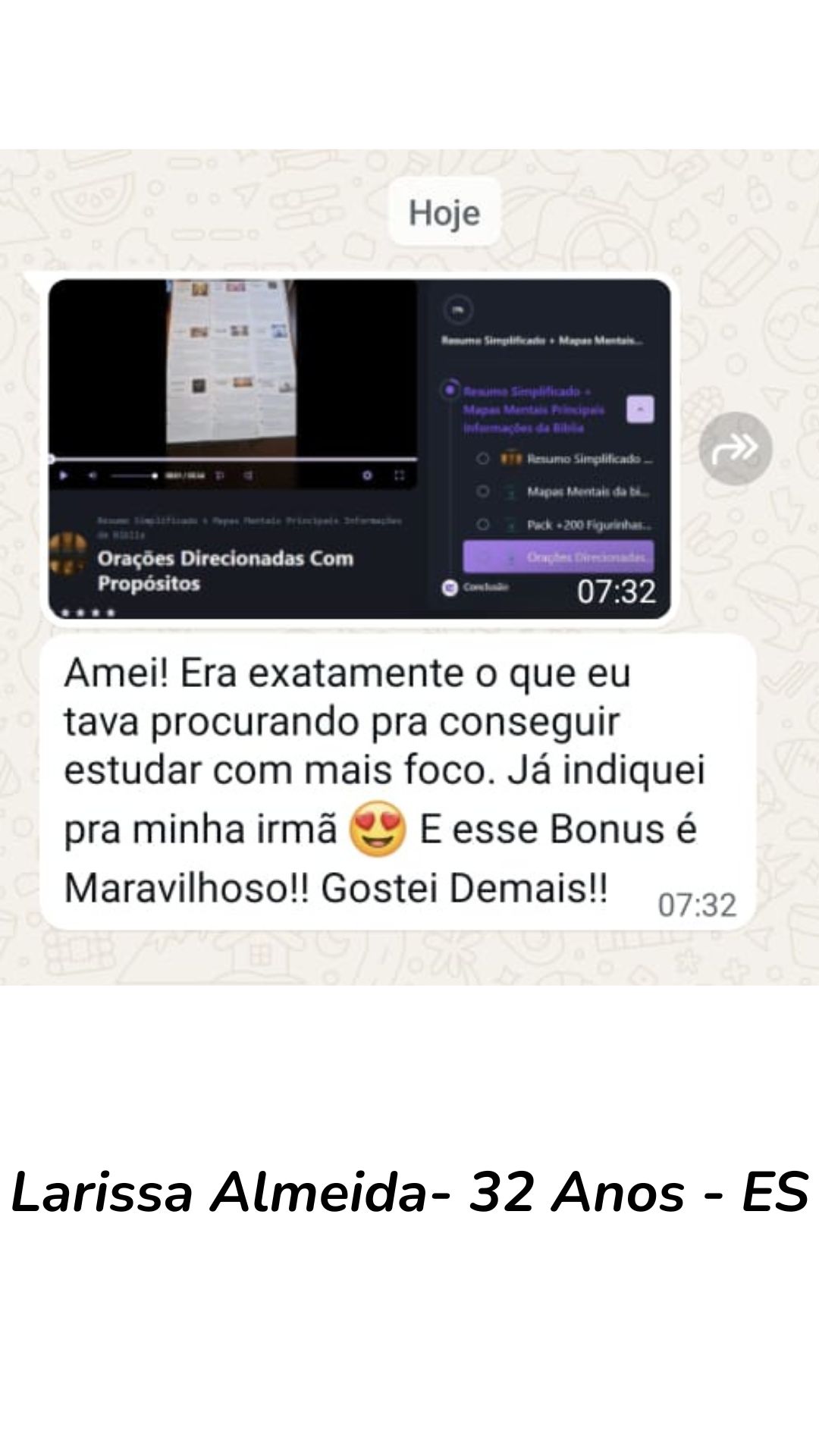819x1456 pixels.
Task: Click the course progress percentage circle
Action: 458,310
